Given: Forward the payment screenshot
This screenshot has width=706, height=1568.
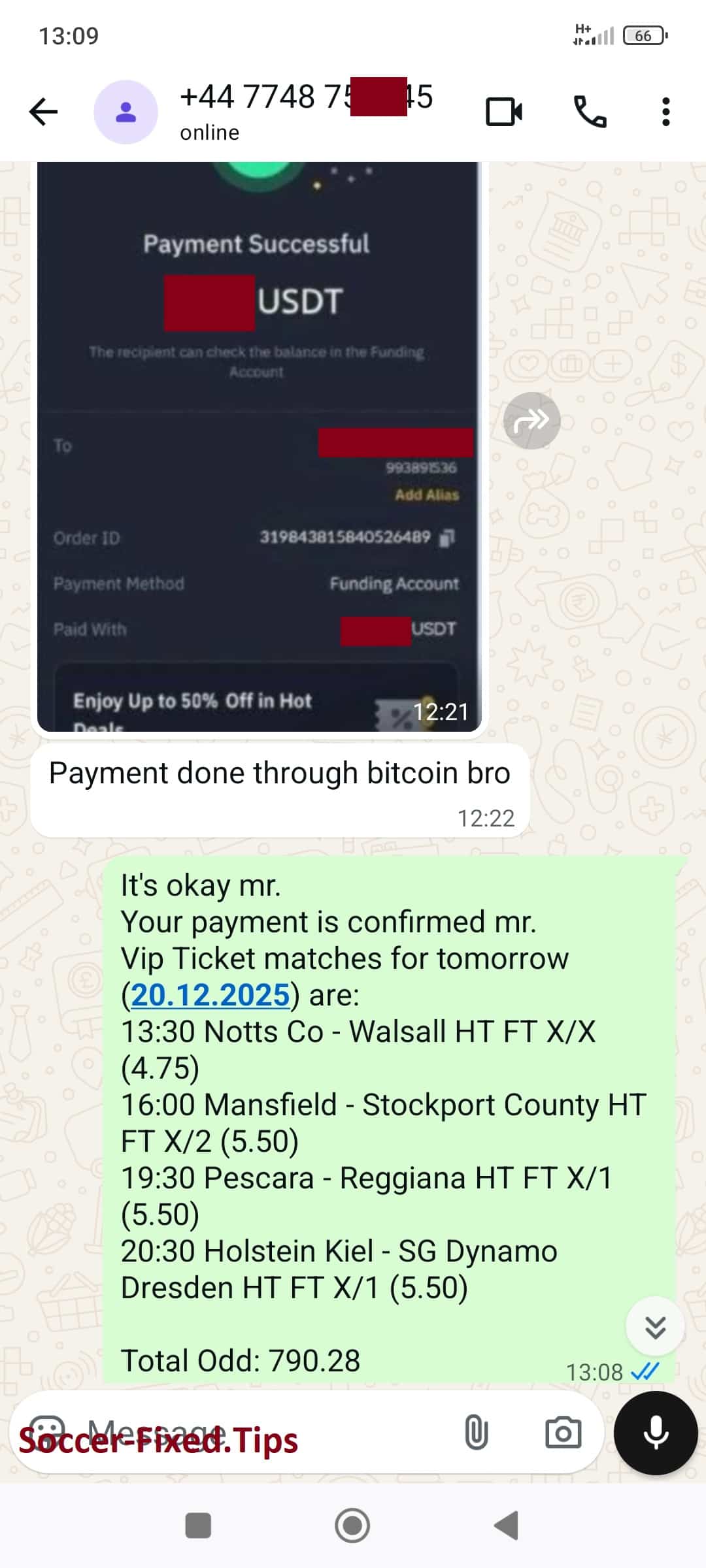Looking at the screenshot, I should pos(531,421).
